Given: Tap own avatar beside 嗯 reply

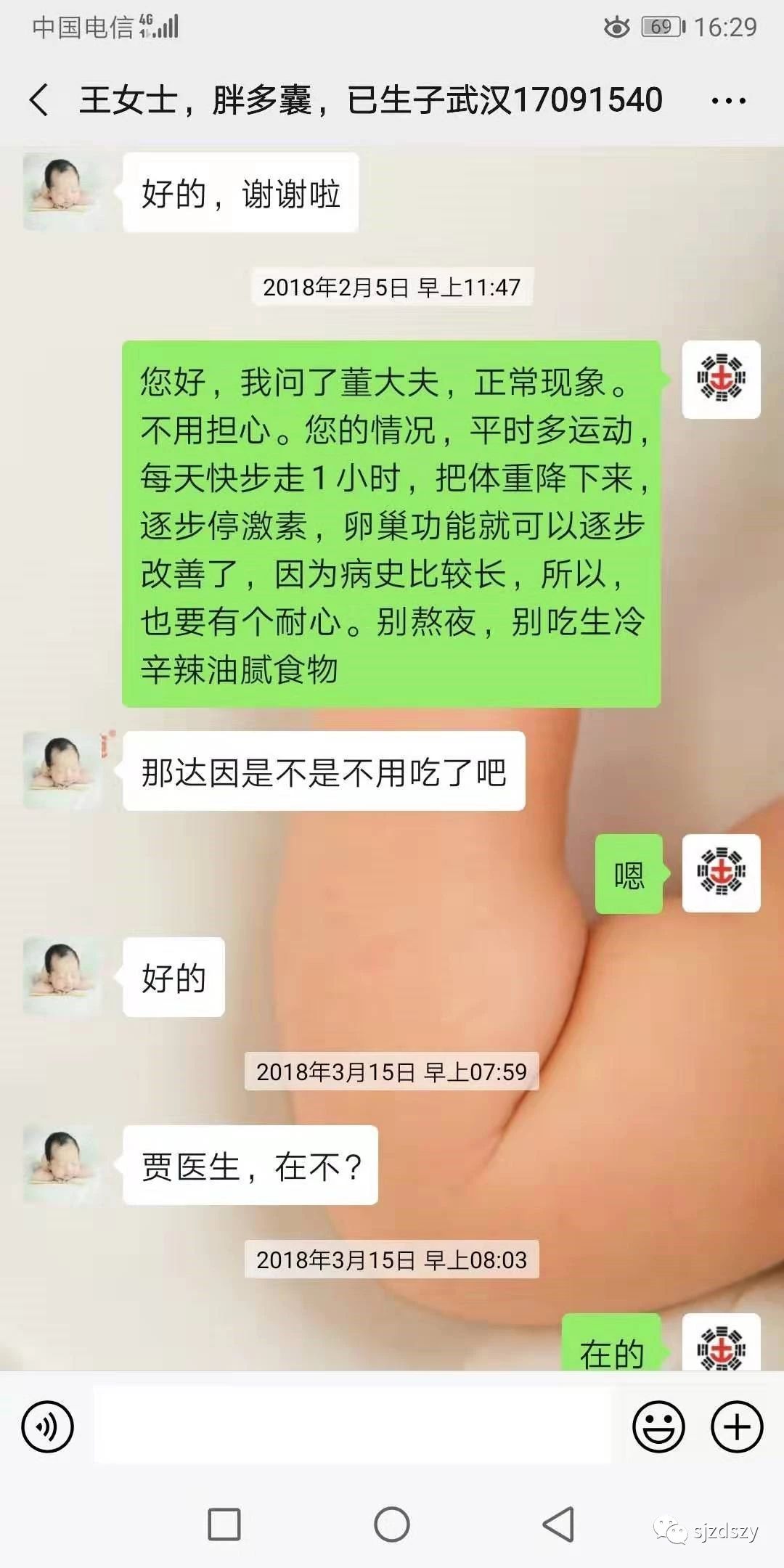Looking at the screenshot, I should click(x=721, y=873).
